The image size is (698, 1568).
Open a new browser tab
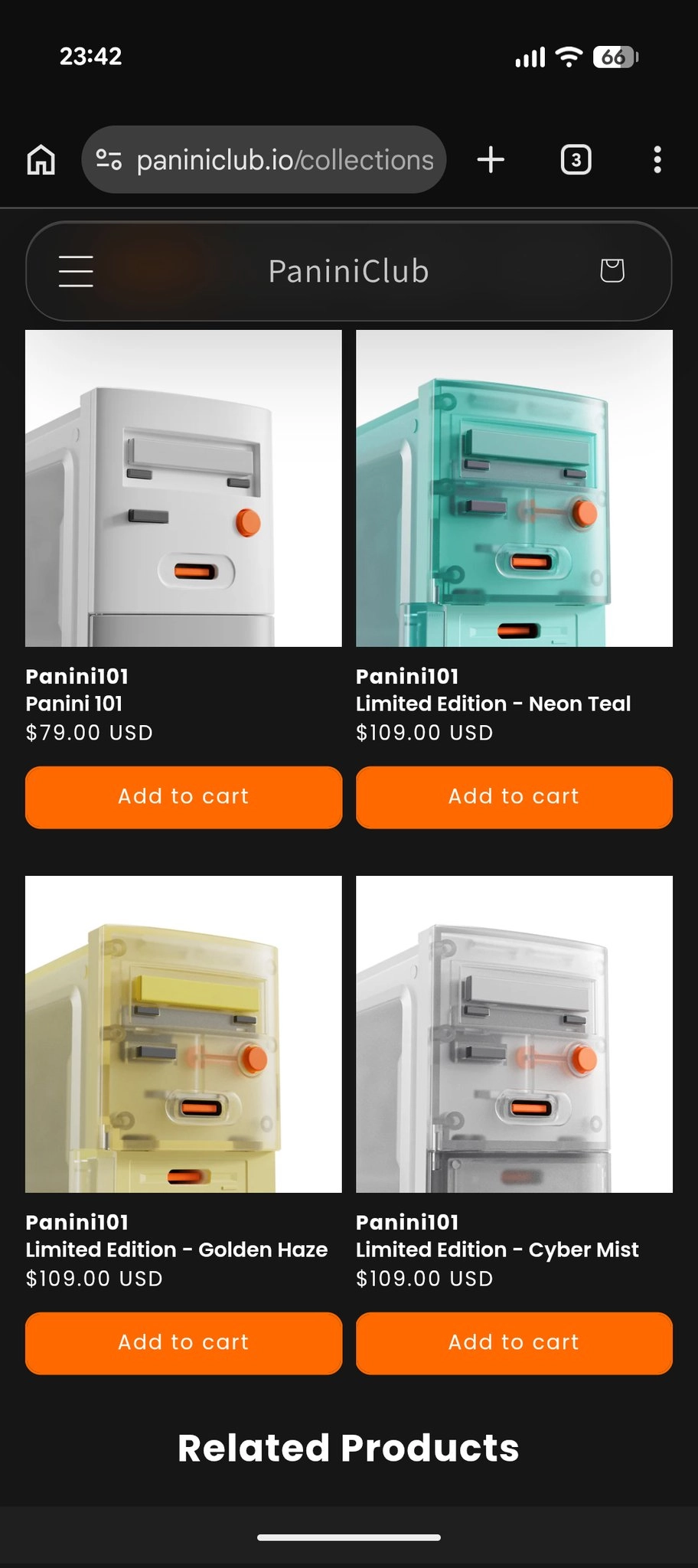pos(491,159)
